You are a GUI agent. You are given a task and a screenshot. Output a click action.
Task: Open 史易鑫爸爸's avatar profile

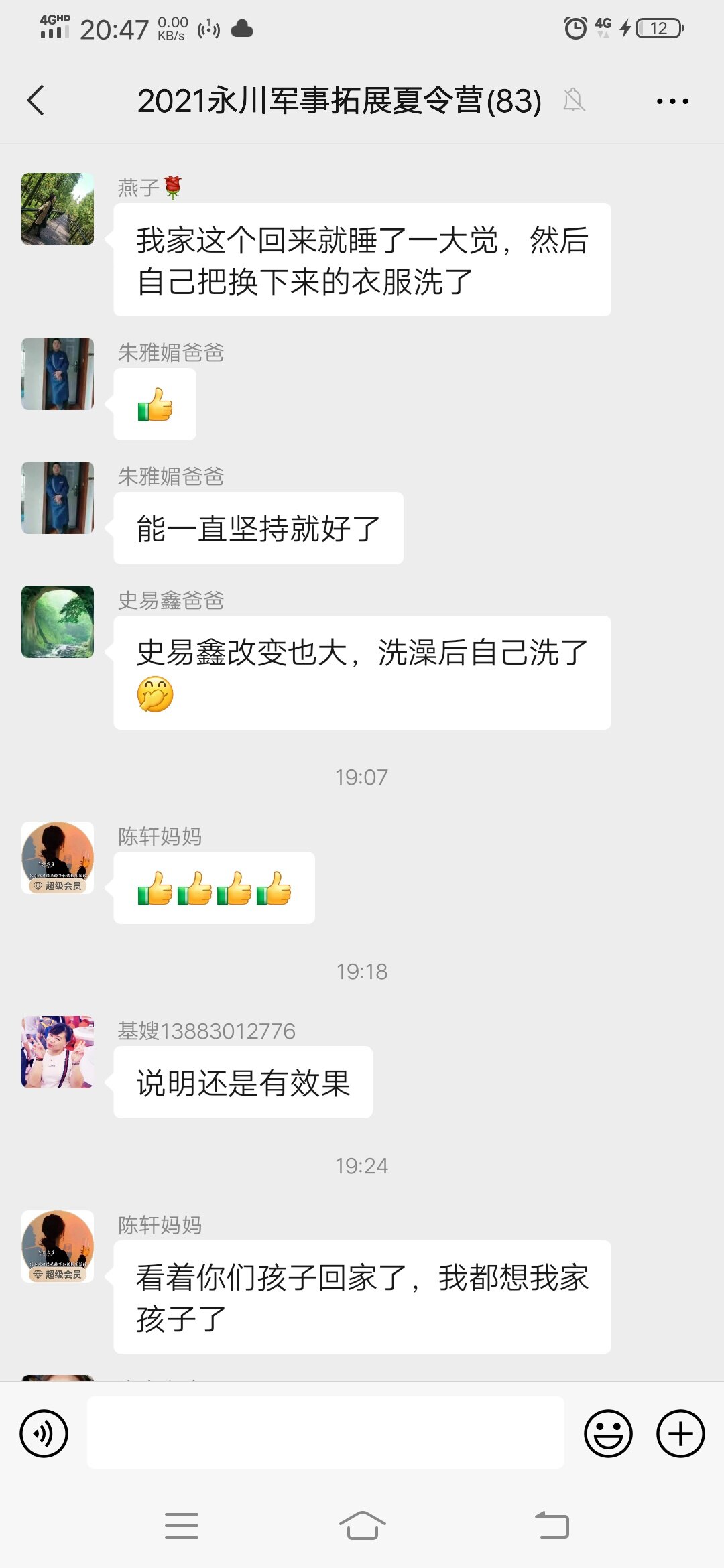(x=58, y=622)
